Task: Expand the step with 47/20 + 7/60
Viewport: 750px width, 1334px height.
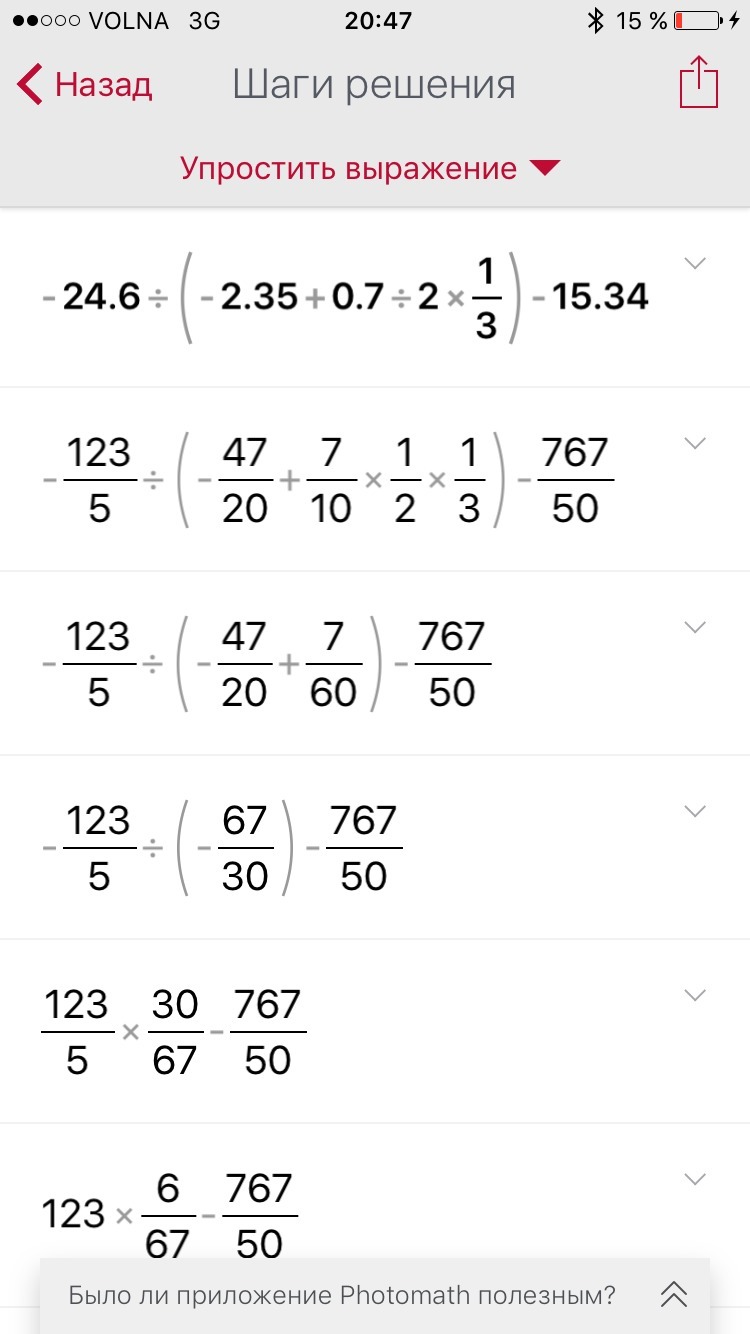Action: tap(694, 627)
